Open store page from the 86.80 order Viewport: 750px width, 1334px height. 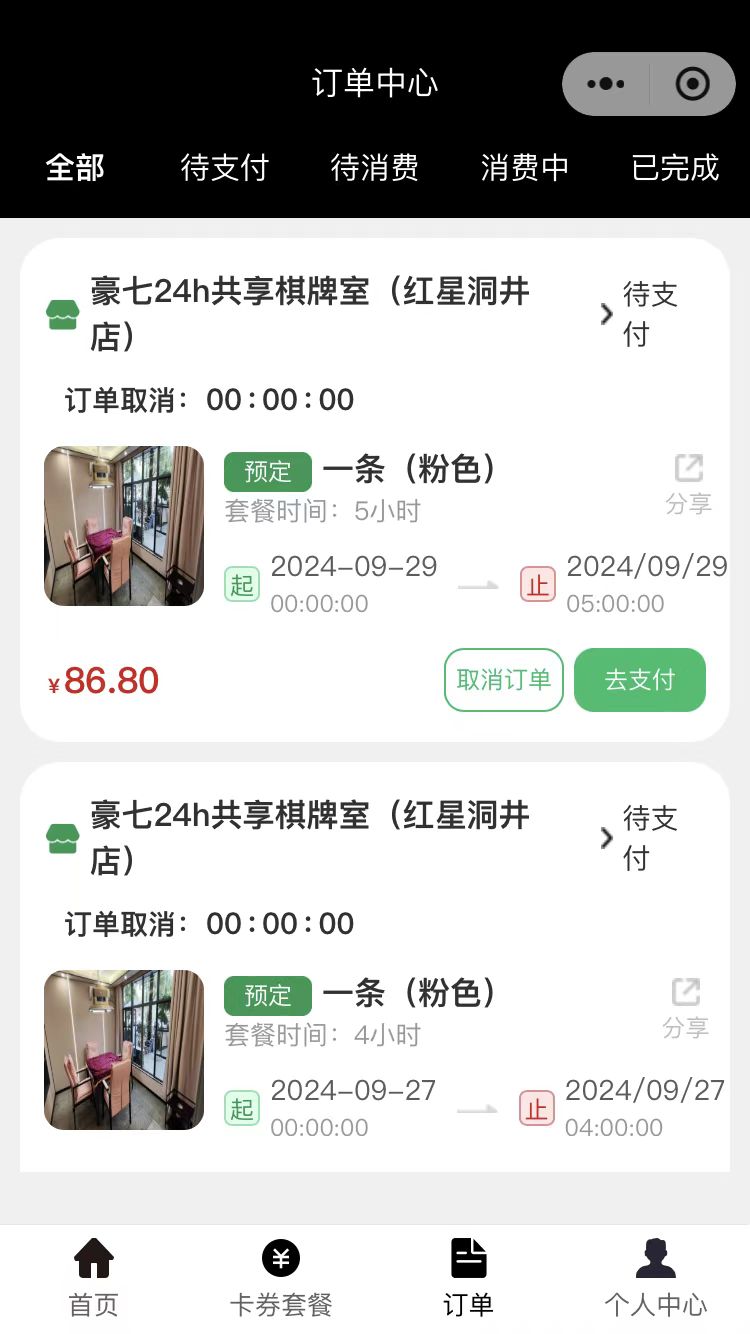(310, 314)
